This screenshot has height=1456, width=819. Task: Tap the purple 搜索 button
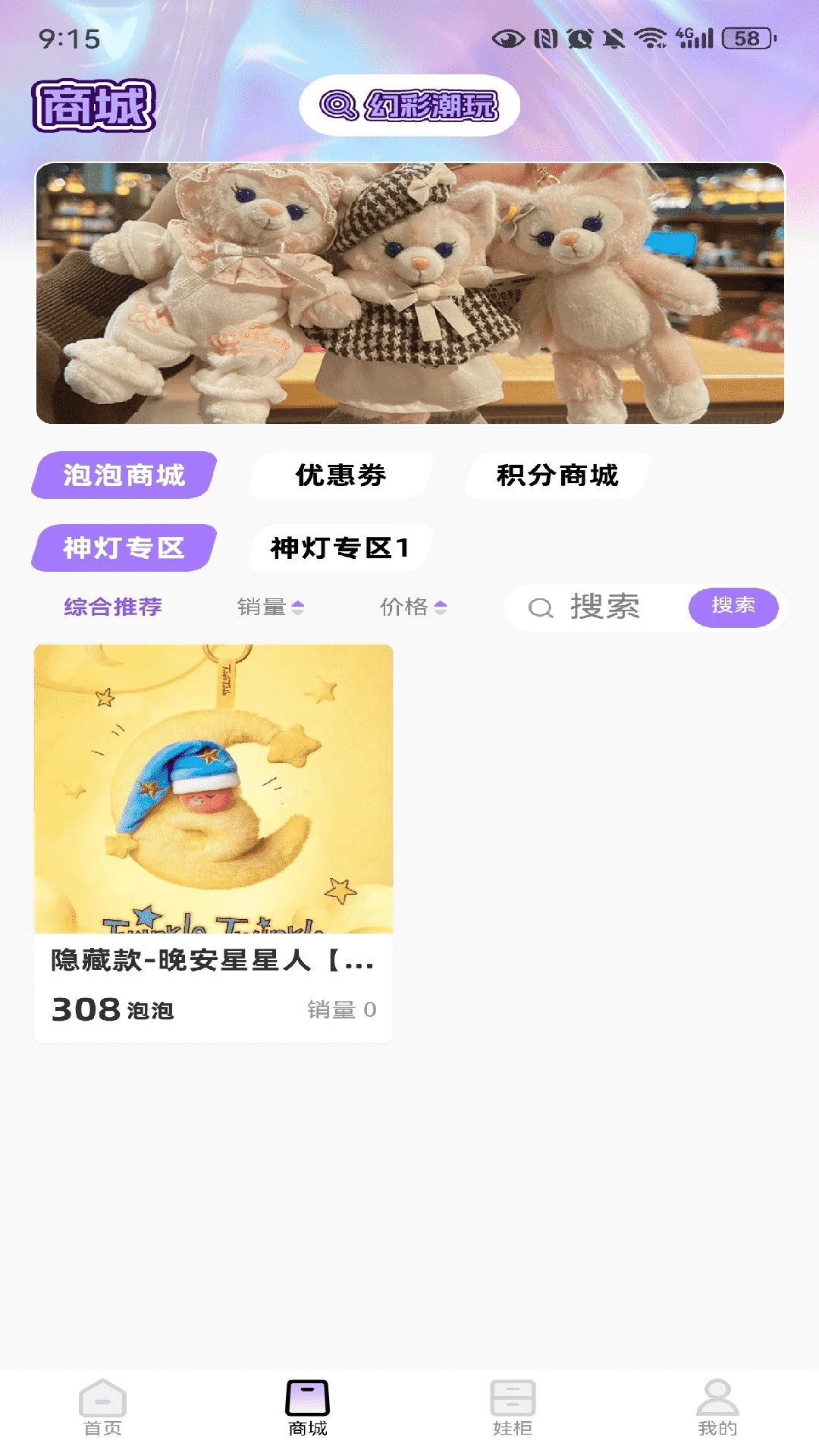pos(733,607)
